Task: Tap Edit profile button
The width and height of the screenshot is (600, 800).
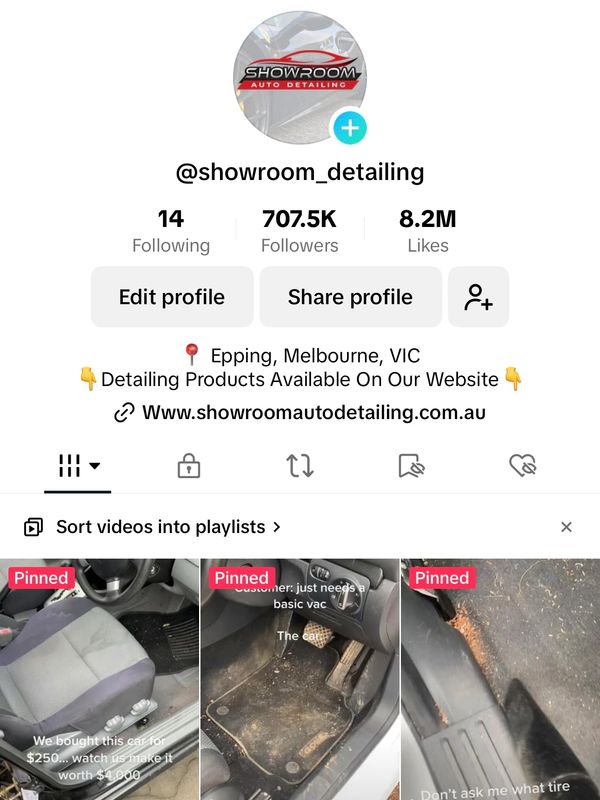Action: point(172,297)
